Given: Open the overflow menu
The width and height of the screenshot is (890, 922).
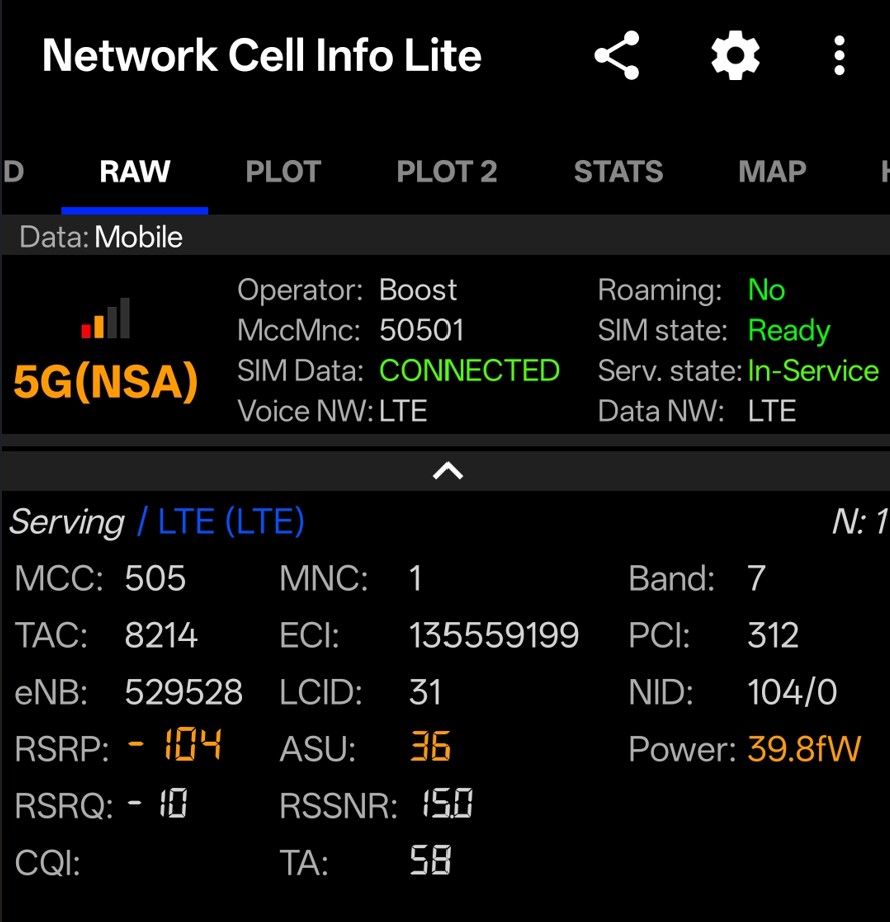Looking at the screenshot, I should click(839, 56).
